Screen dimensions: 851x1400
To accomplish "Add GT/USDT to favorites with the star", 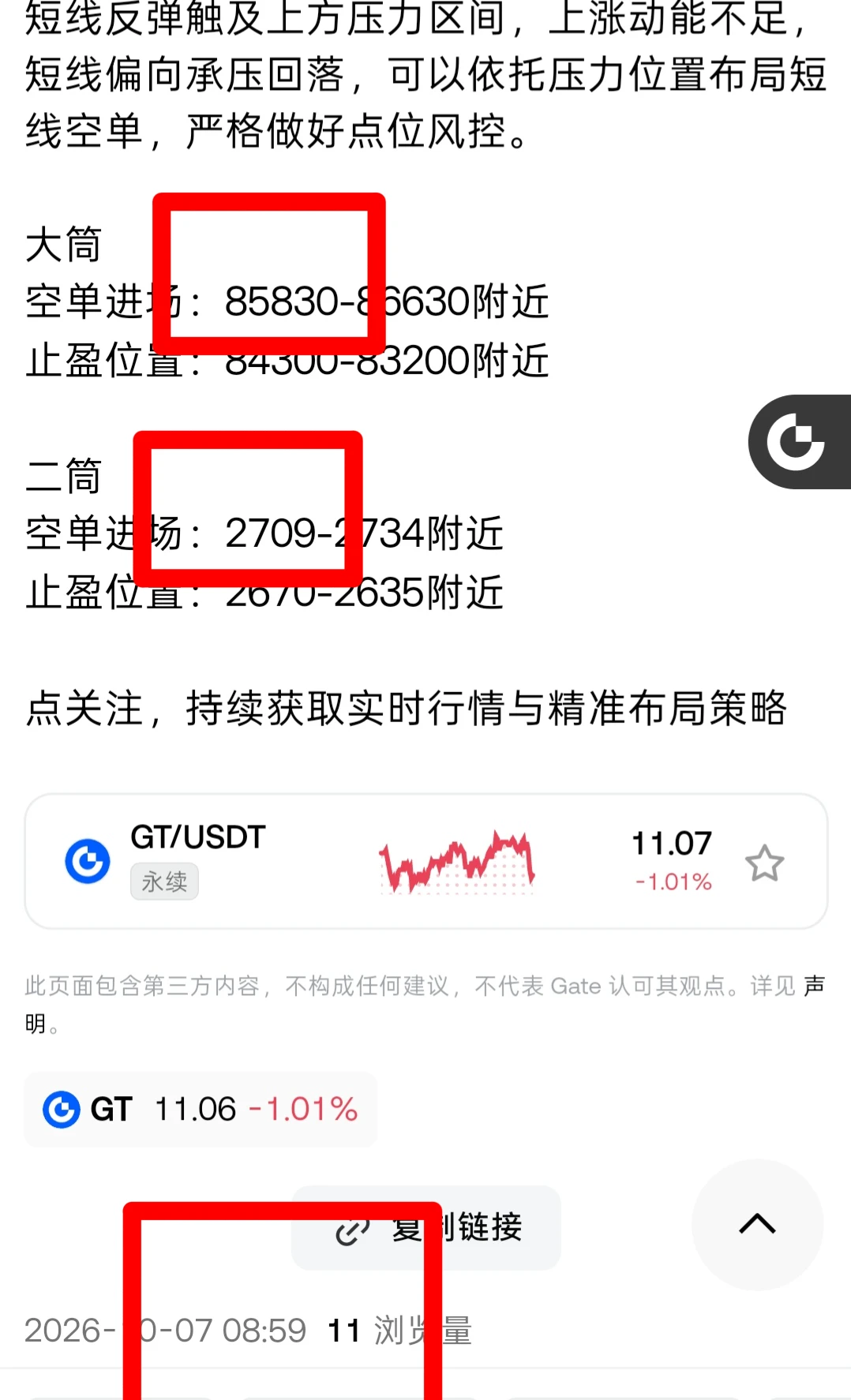I will 764,863.
